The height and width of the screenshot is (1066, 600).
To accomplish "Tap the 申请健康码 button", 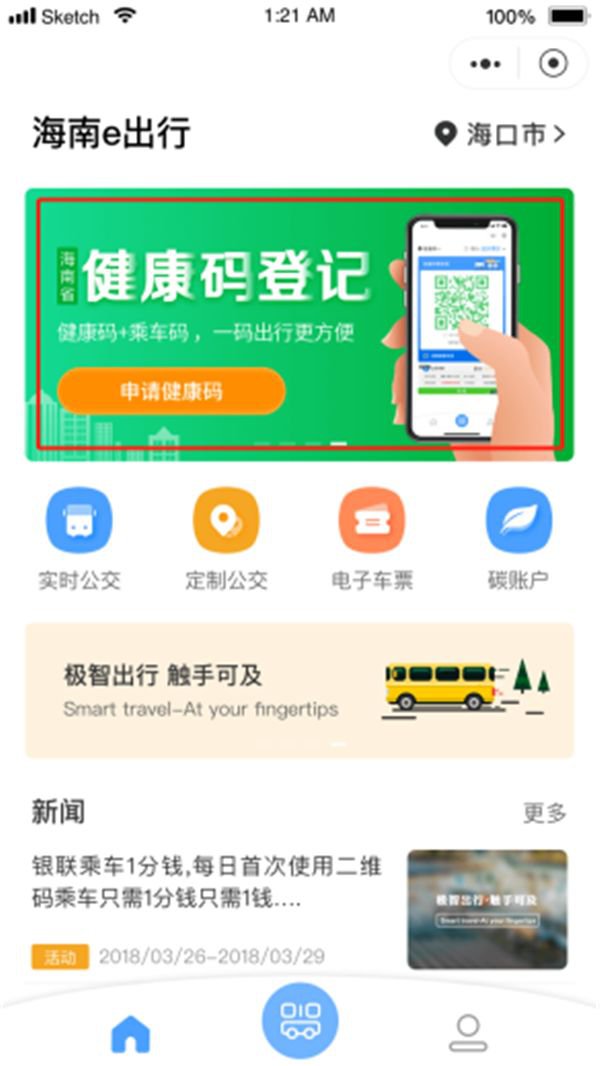I will click(x=171, y=391).
